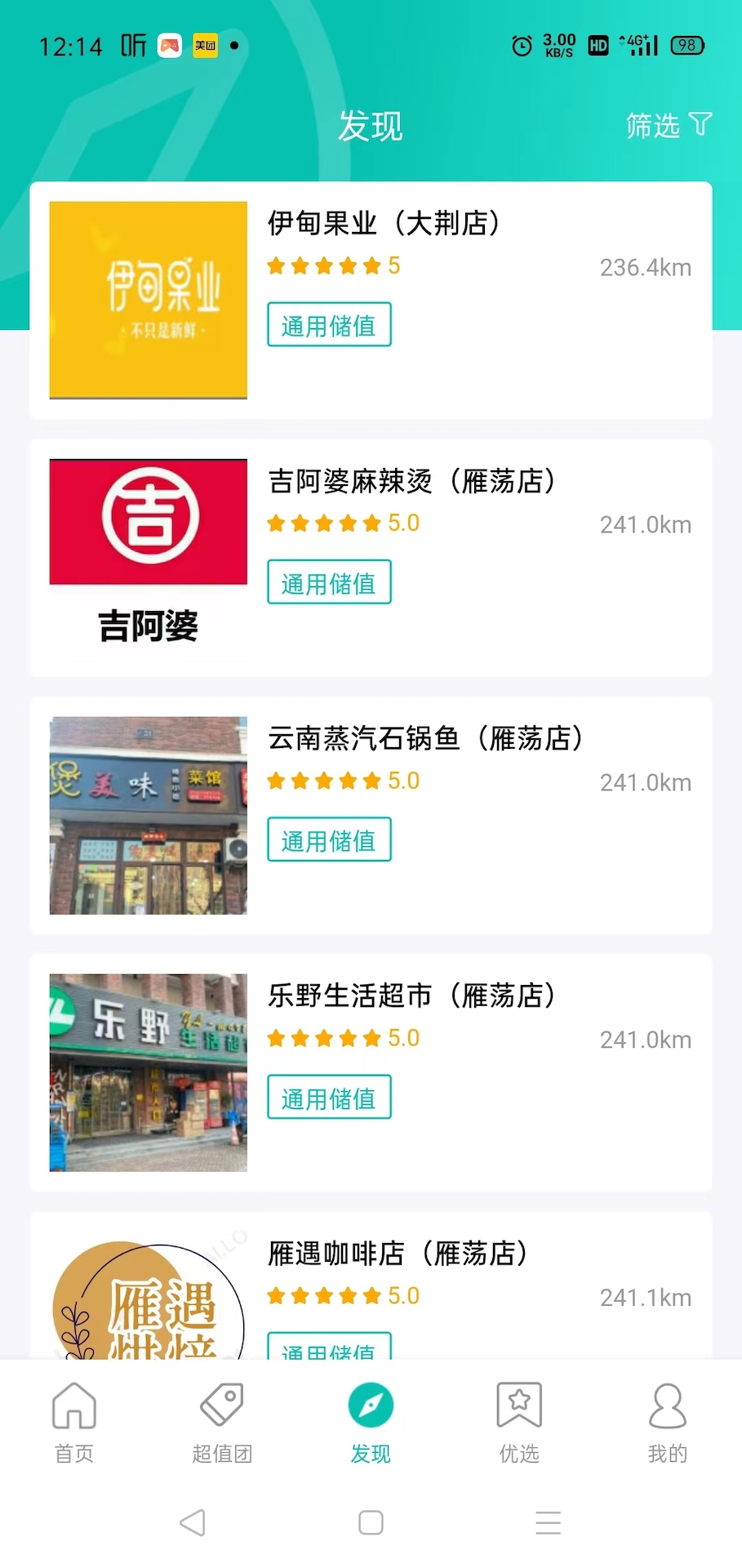The image size is (742, 1568).
Task: Tap 通用储值 on 乐野生活超市 card
Action: coord(329,1097)
